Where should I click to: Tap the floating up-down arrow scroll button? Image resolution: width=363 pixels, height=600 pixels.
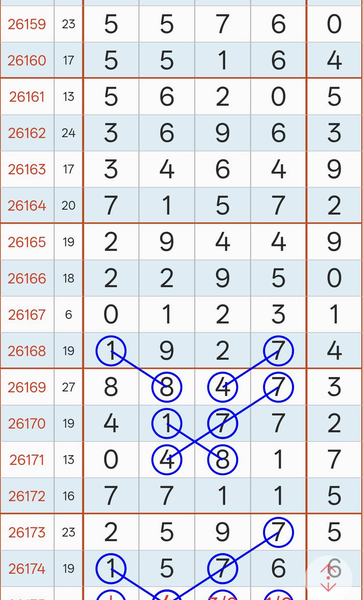tap(328, 577)
